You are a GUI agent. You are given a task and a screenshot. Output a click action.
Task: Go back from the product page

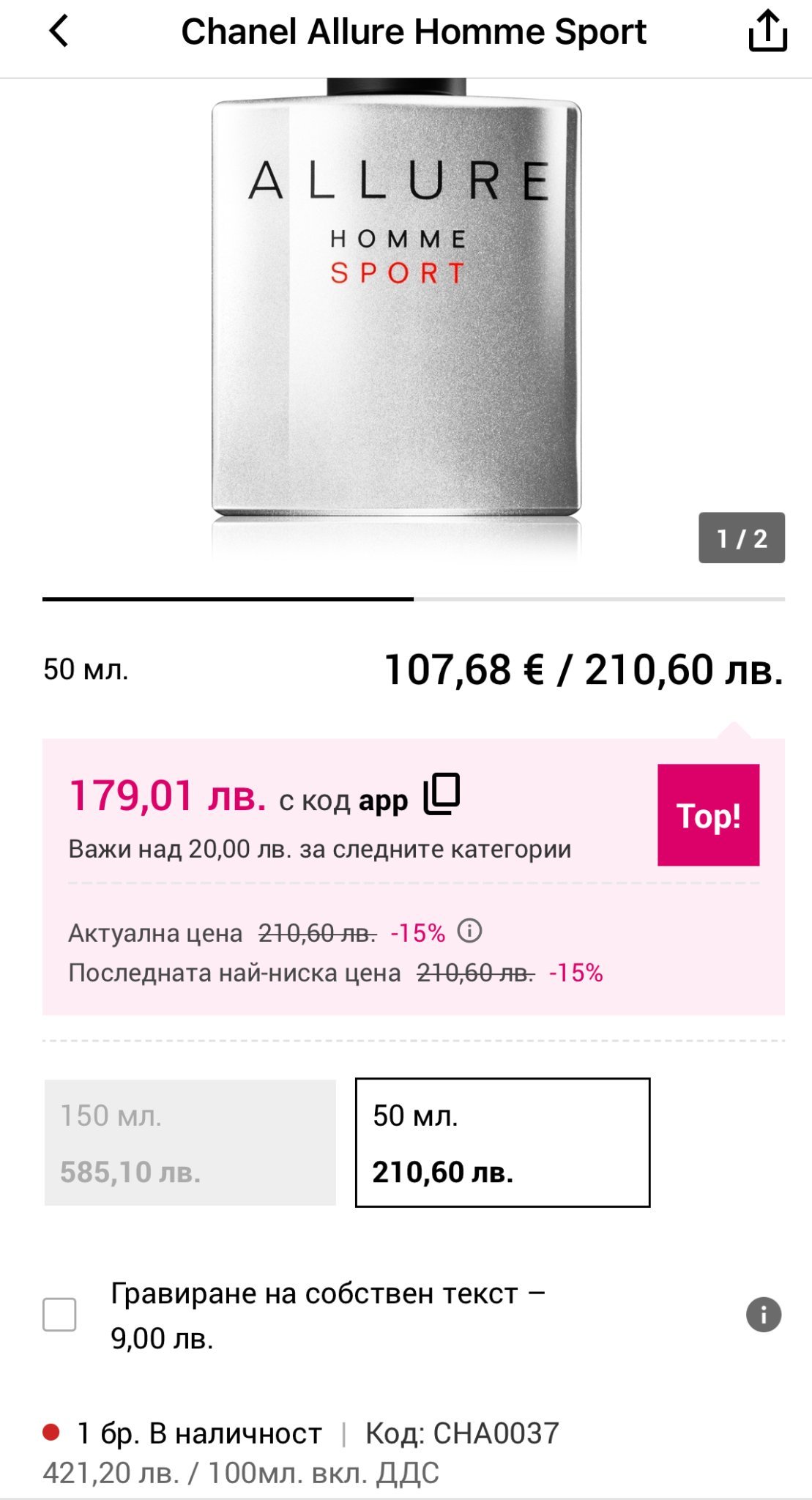pyautogui.click(x=59, y=31)
